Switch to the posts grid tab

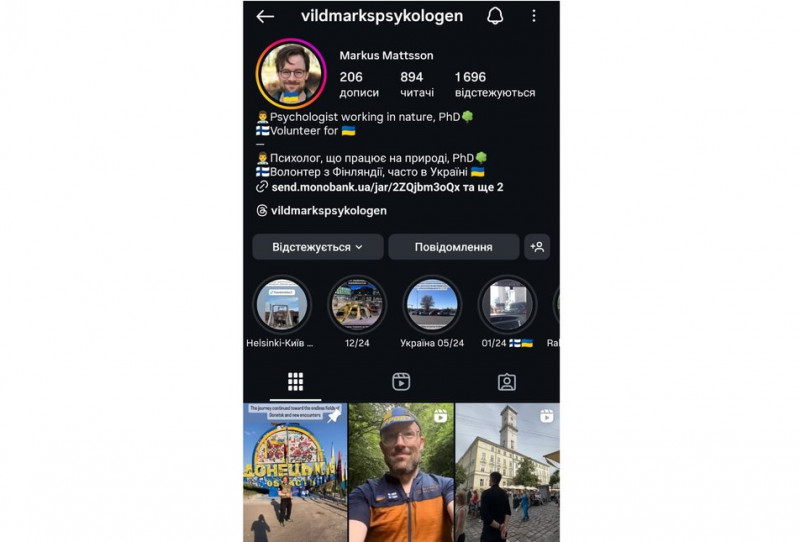coord(295,382)
